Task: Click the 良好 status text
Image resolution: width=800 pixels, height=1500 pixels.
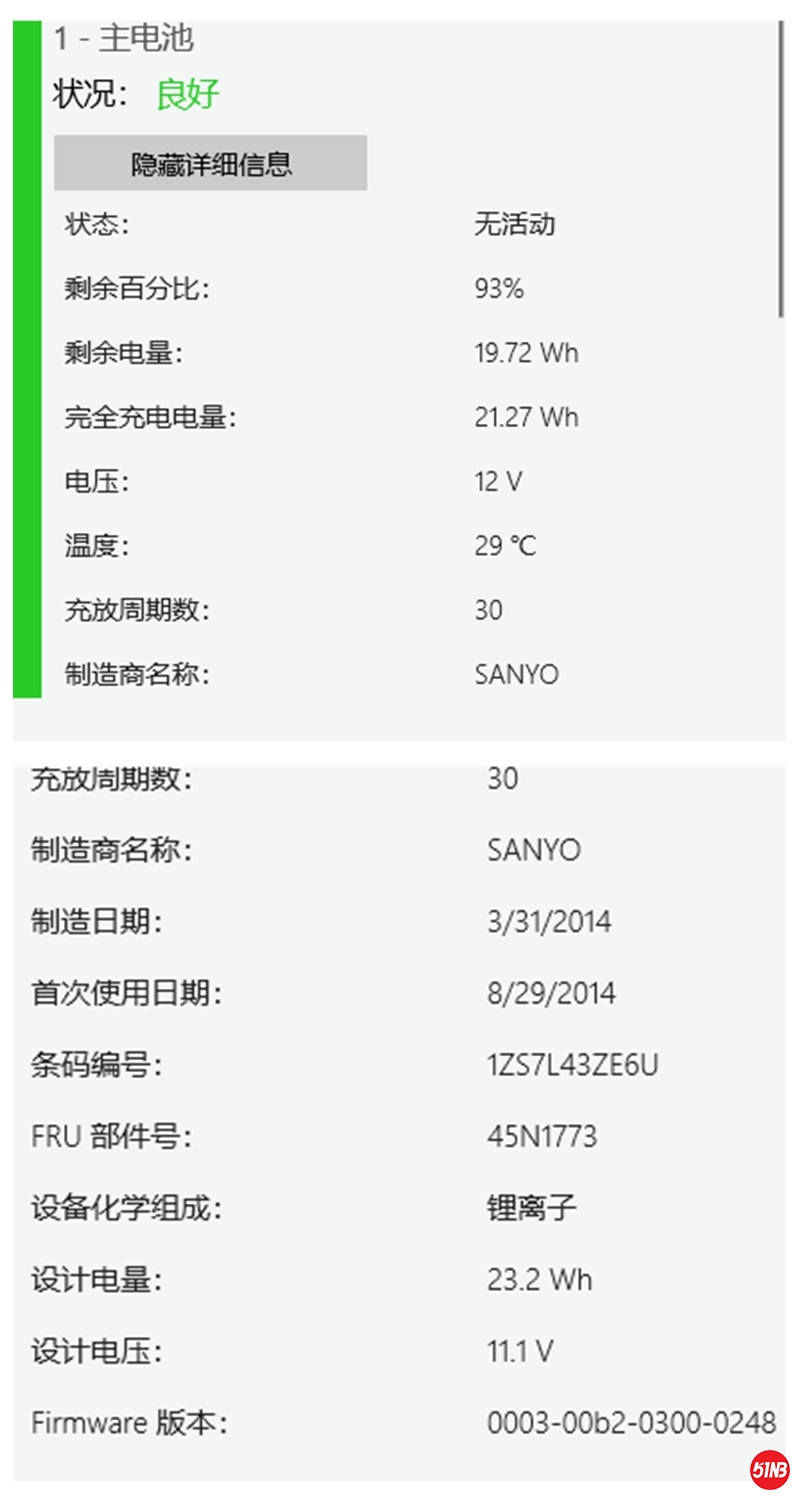Action: coord(185,94)
